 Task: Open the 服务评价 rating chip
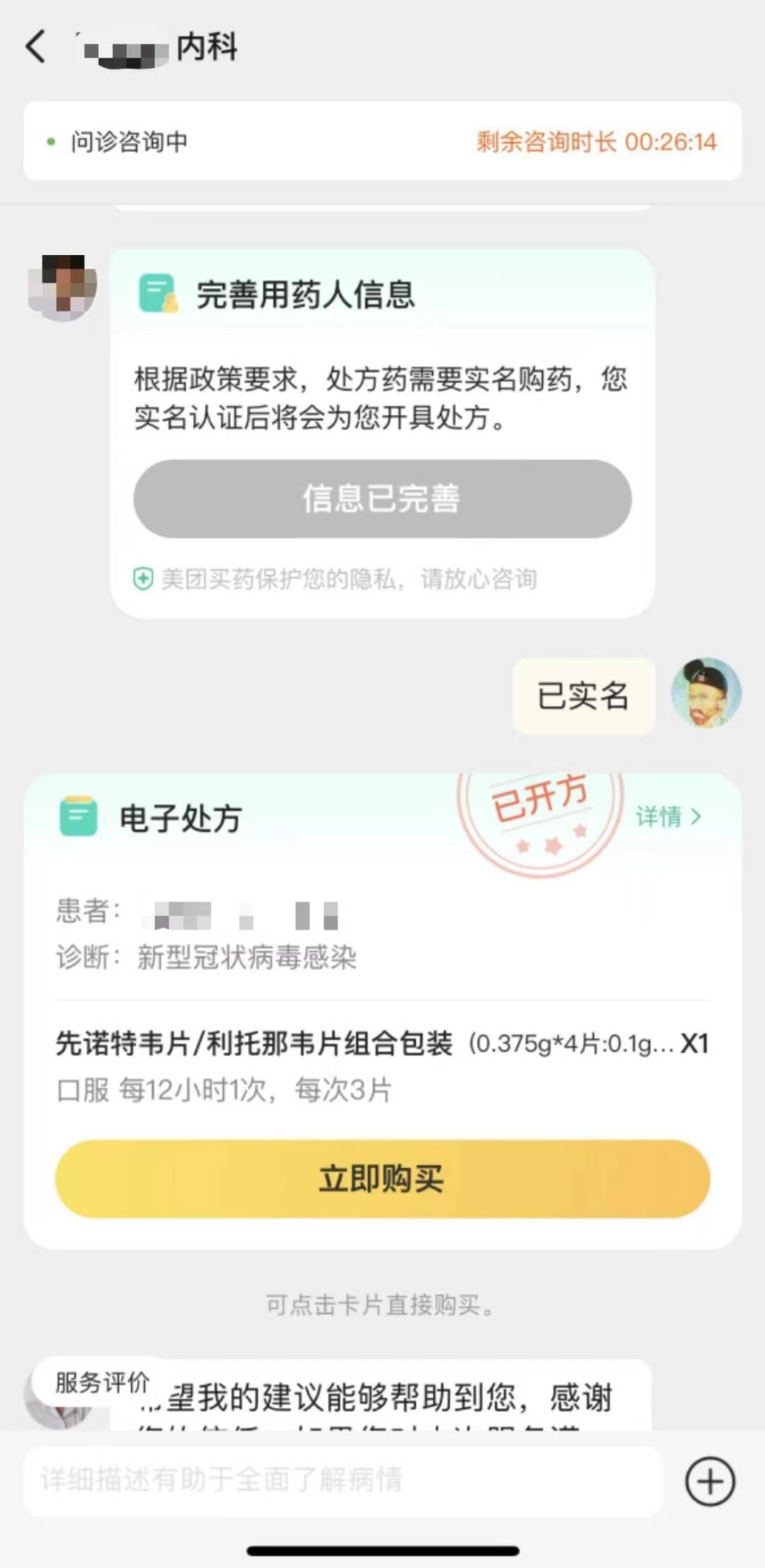[102, 1383]
